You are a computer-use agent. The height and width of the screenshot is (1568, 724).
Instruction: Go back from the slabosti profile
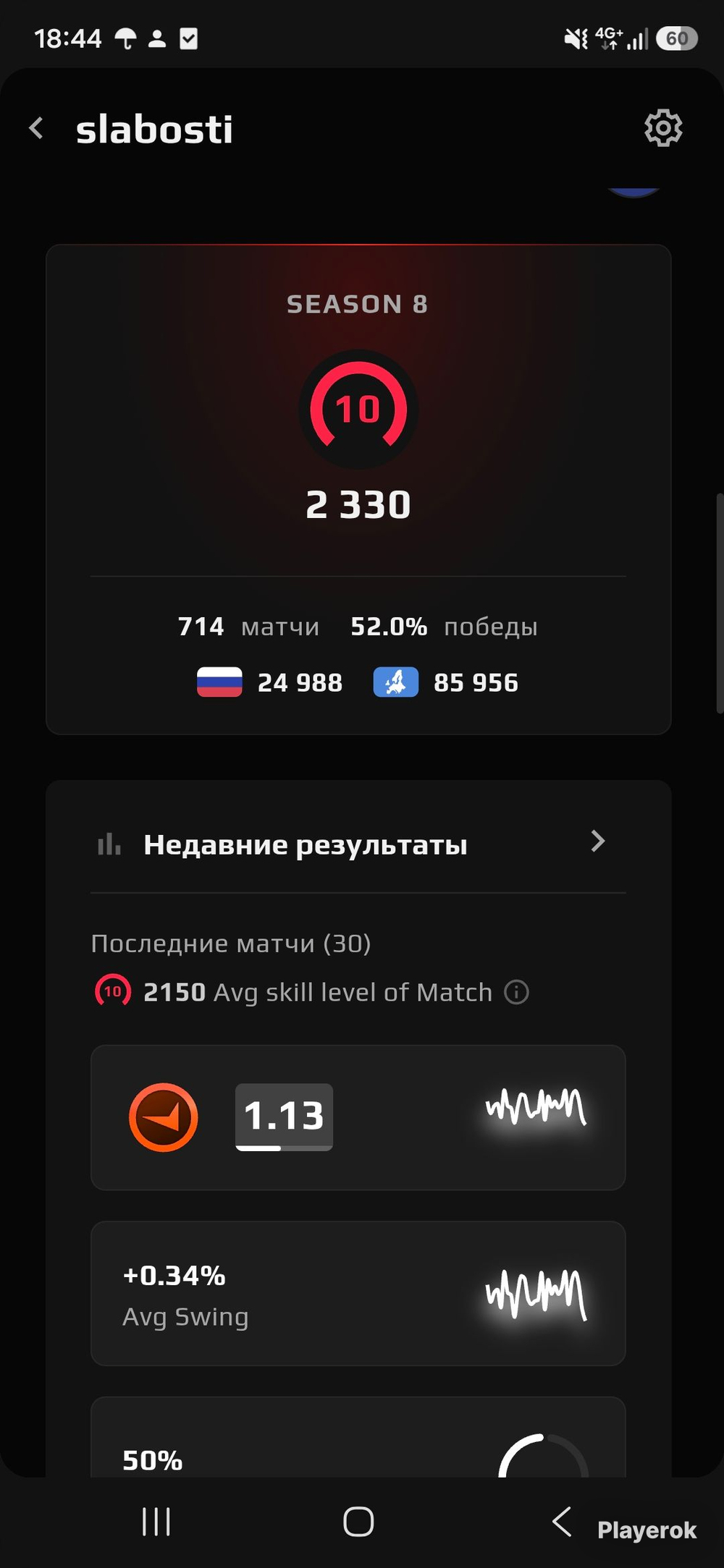point(36,129)
